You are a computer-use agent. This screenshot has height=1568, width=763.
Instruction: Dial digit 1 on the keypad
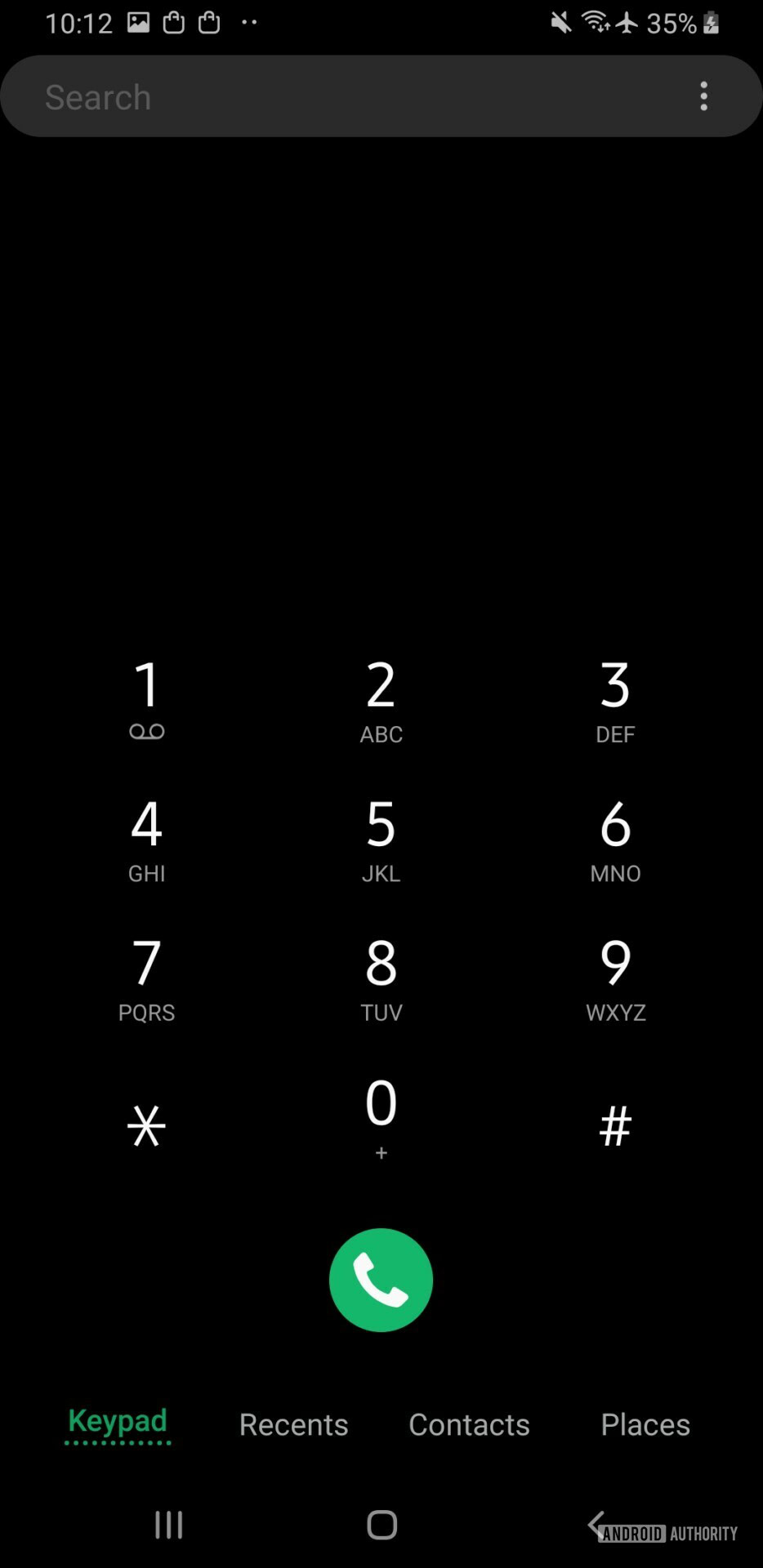(147, 699)
